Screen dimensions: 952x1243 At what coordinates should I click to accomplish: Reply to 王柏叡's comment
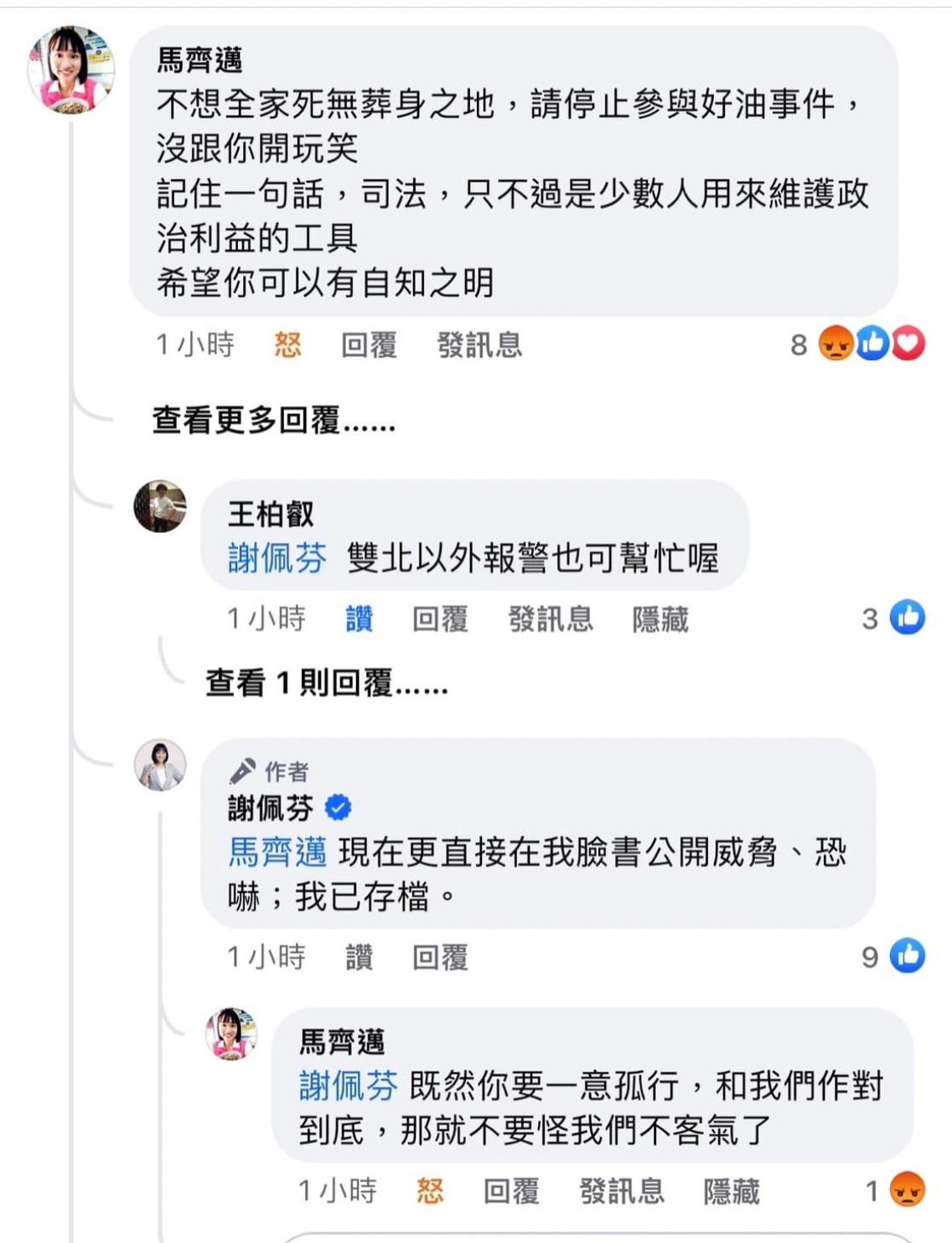(440, 619)
